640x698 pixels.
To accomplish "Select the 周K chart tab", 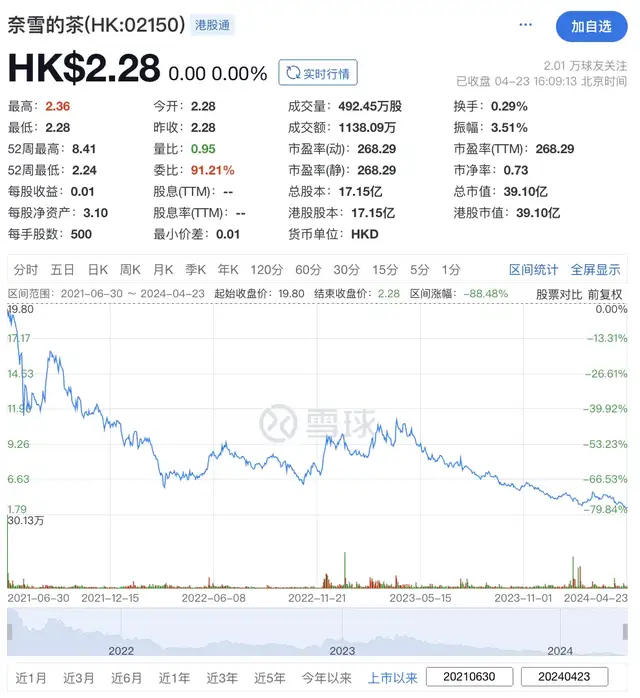I will coord(130,269).
